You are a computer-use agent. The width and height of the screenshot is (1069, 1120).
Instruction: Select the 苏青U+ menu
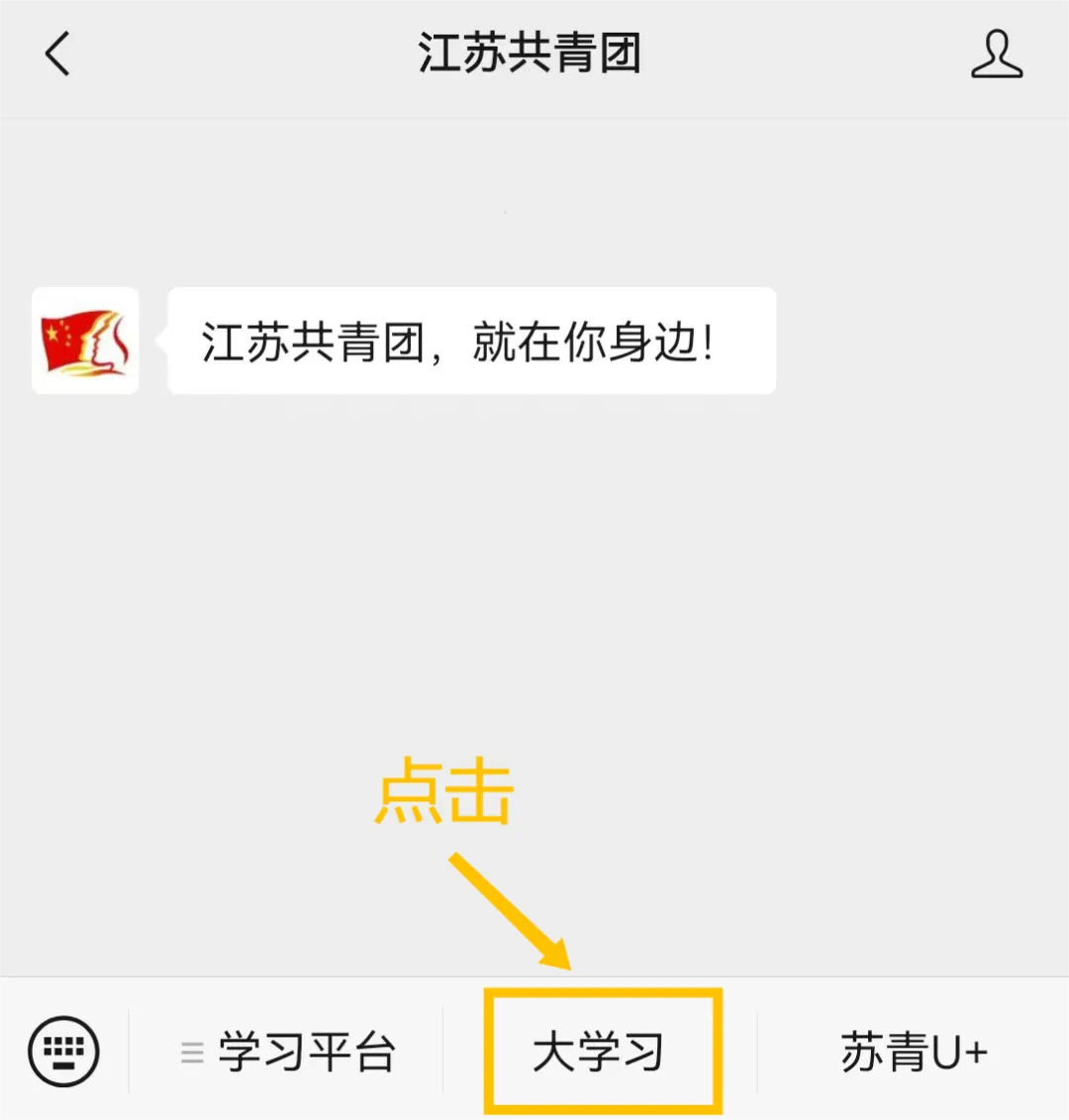click(x=913, y=1052)
